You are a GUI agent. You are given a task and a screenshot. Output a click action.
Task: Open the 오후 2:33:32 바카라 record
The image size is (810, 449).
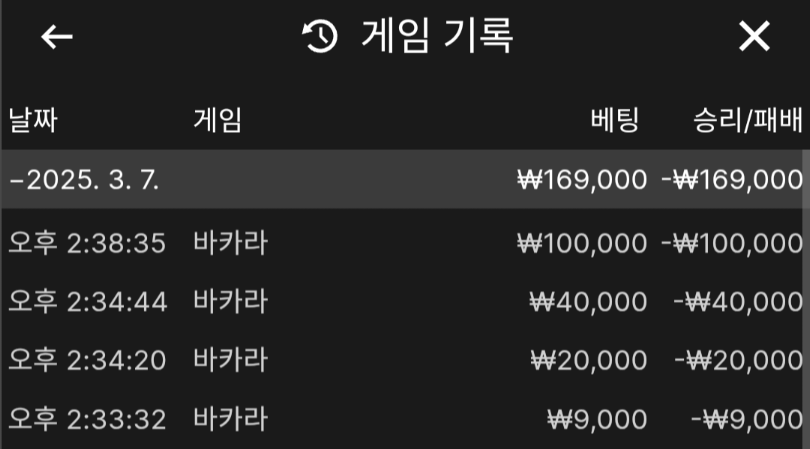(400, 418)
